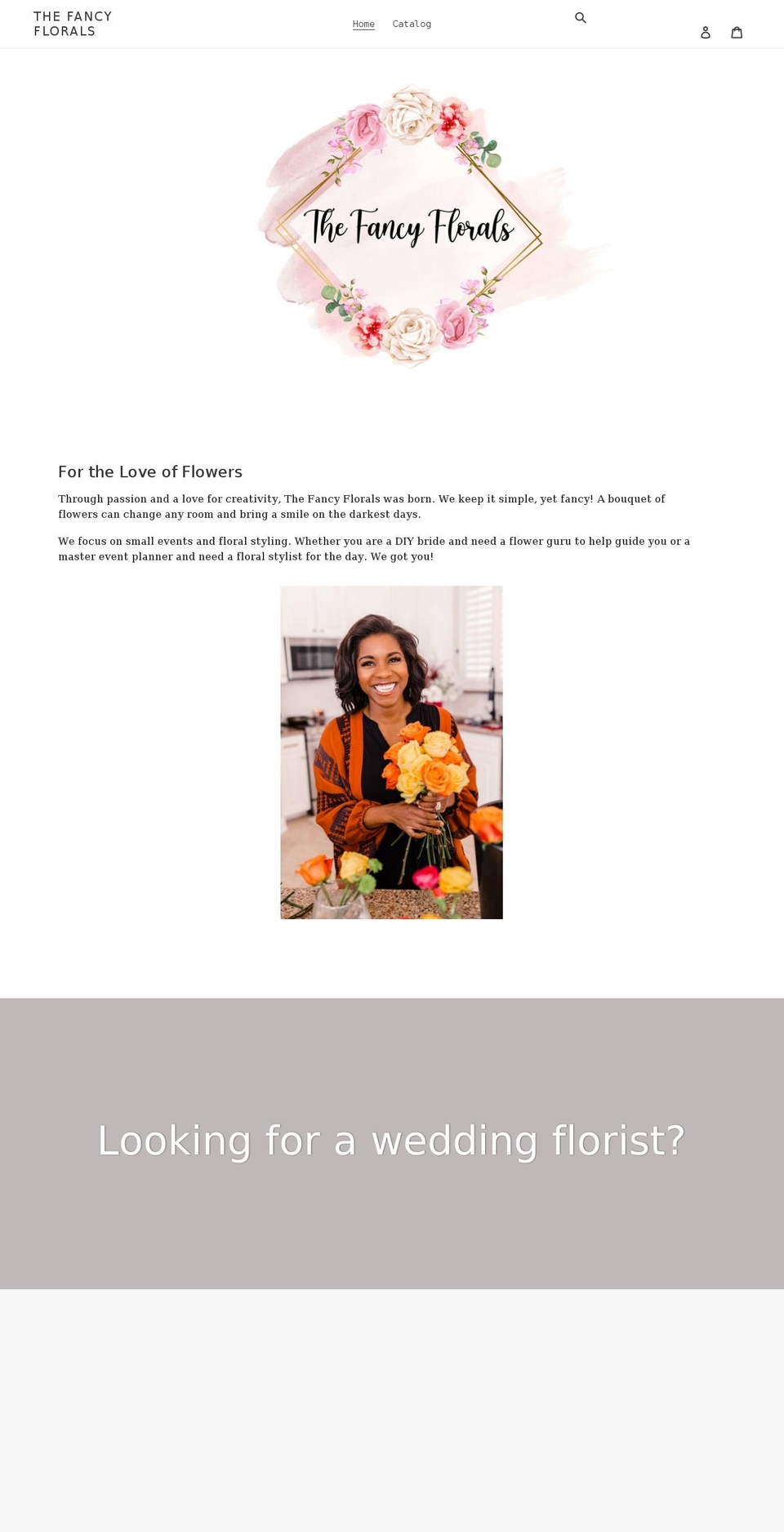Screen dimensions: 784x1532
Task: Click the For the Love of Flowers heading
Action: [x=149, y=471]
